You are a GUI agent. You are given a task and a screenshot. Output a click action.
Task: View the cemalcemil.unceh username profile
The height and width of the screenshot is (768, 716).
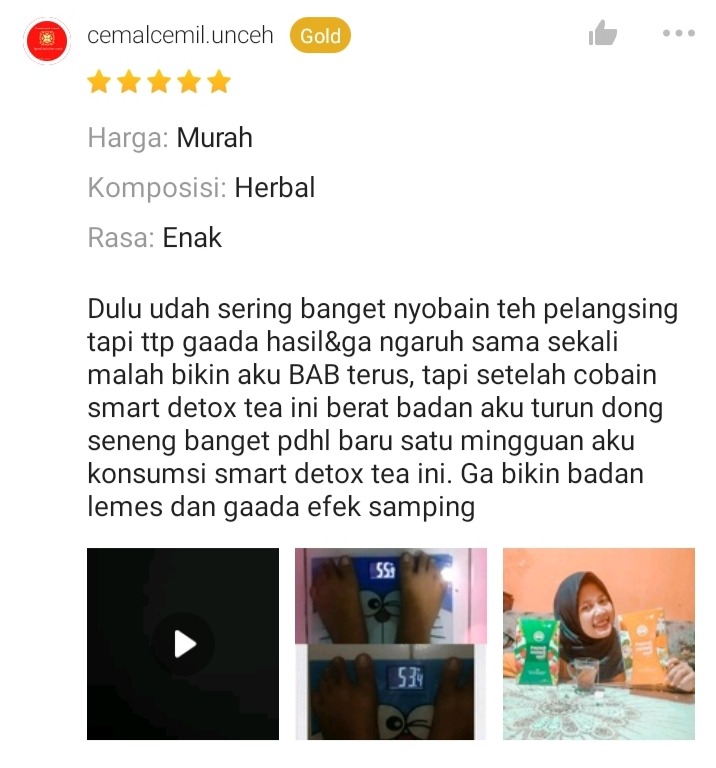(180, 36)
